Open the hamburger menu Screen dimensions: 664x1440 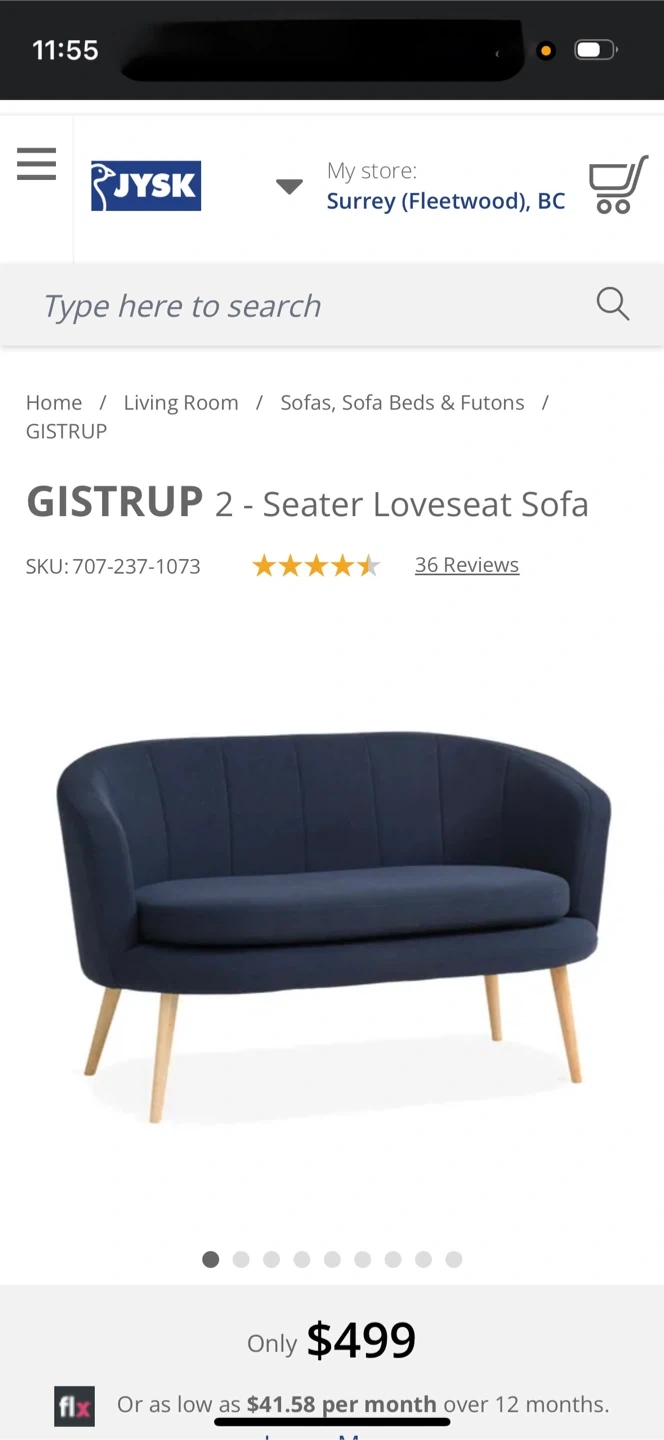[x=36, y=164]
